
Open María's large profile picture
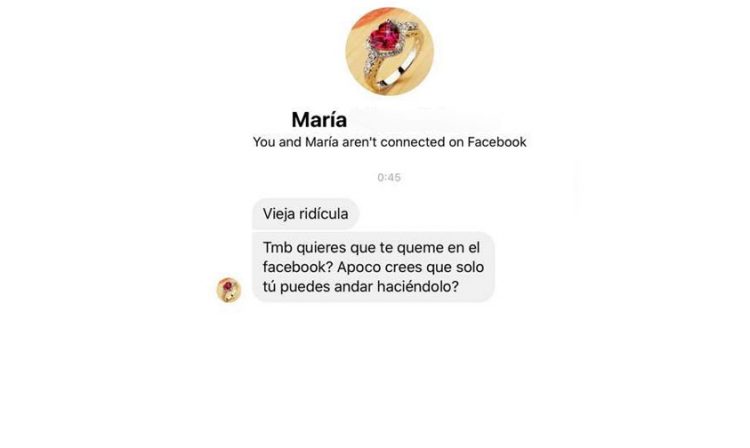click(x=389, y=50)
